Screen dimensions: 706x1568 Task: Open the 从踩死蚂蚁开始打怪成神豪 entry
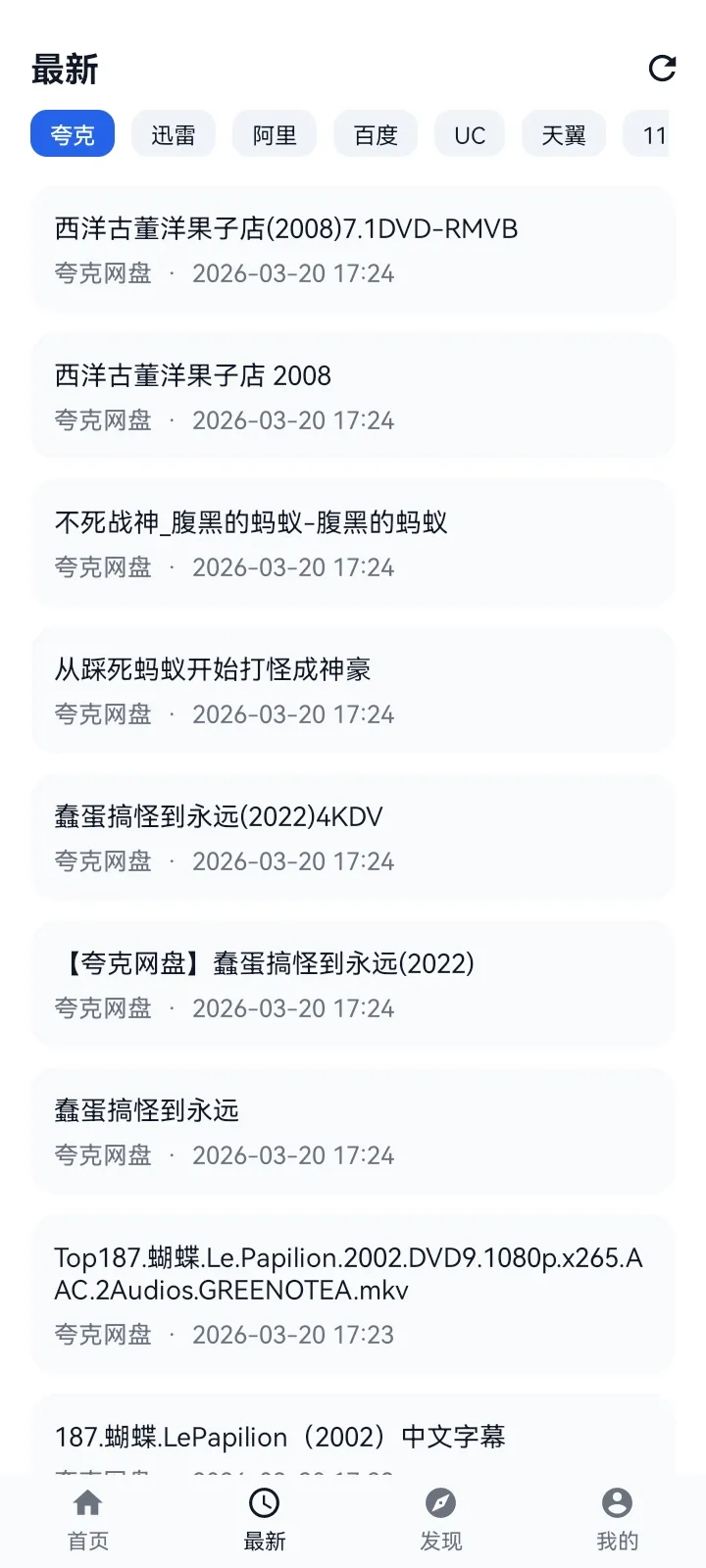[353, 691]
